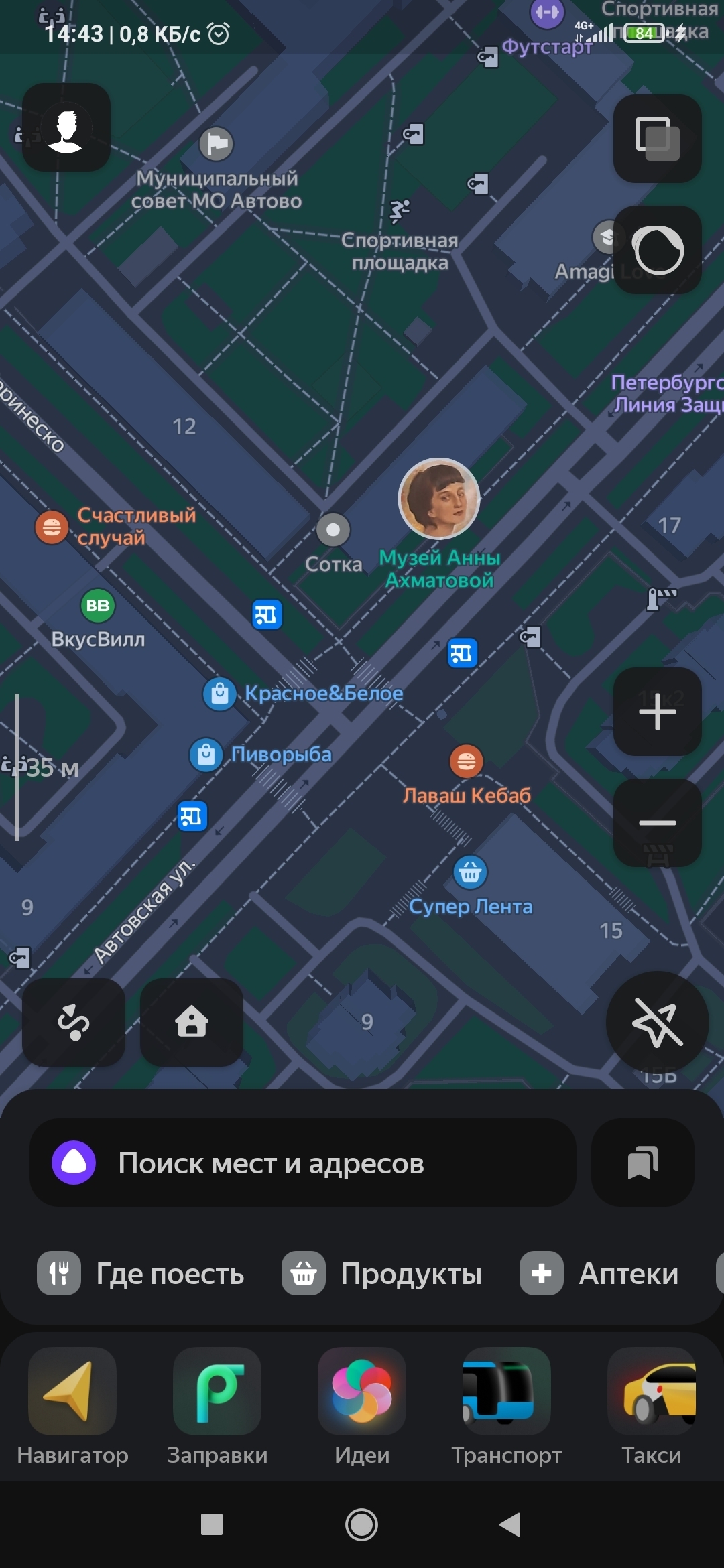This screenshot has height=1568, width=724.
Task: Select the Где поесть chip
Action: pos(141,1273)
